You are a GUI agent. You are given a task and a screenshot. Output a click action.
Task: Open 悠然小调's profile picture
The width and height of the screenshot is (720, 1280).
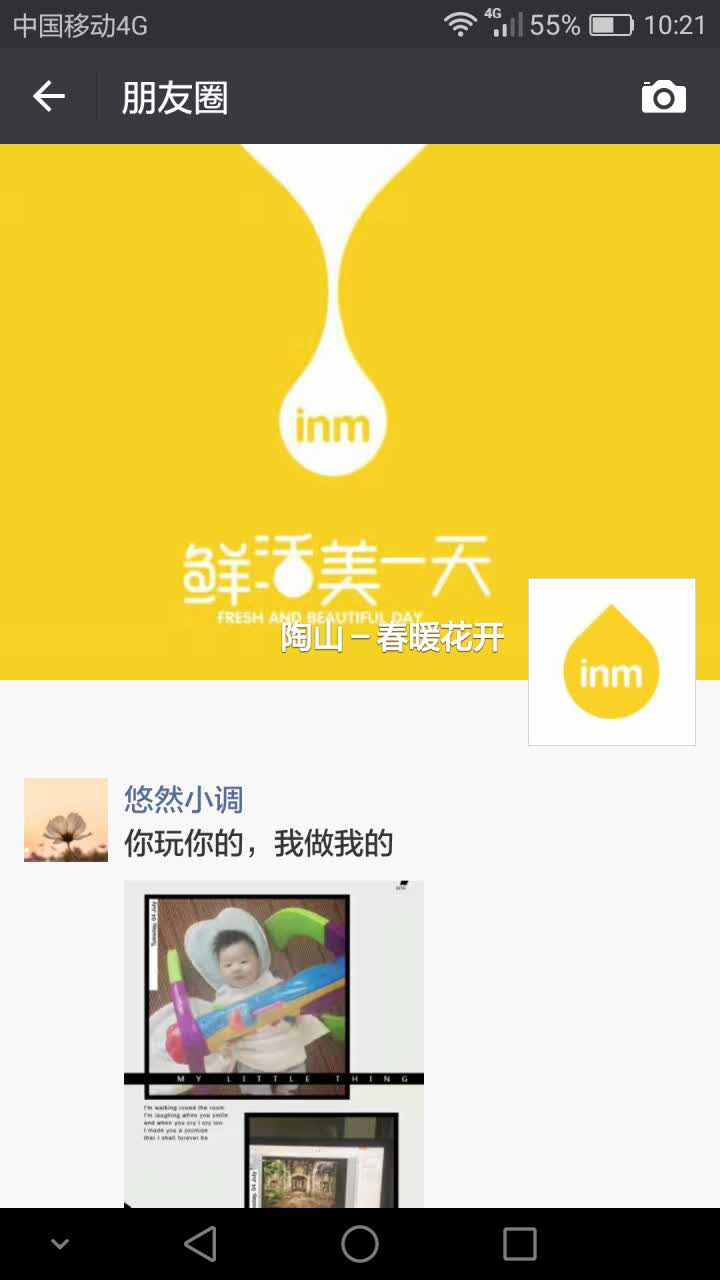pos(66,820)
